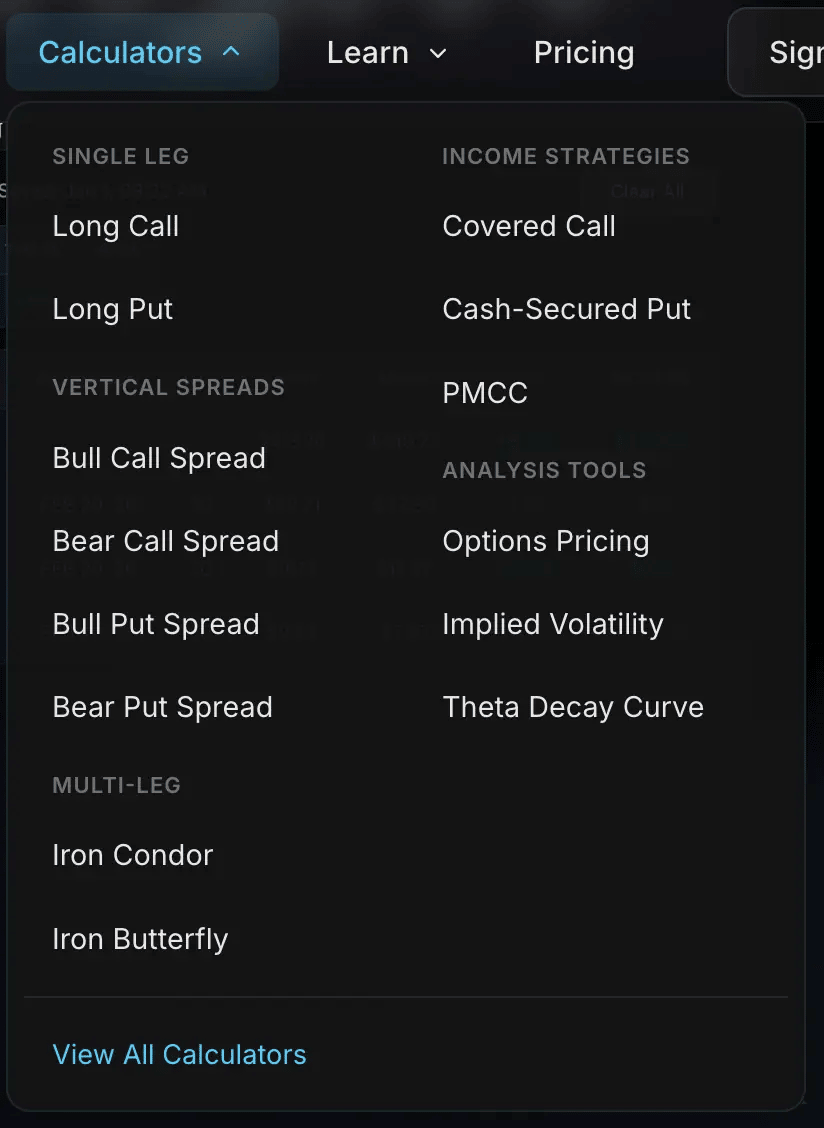Select Bull Call Spread
This screenshot has height=1128, width=824.
coord(159,458)
